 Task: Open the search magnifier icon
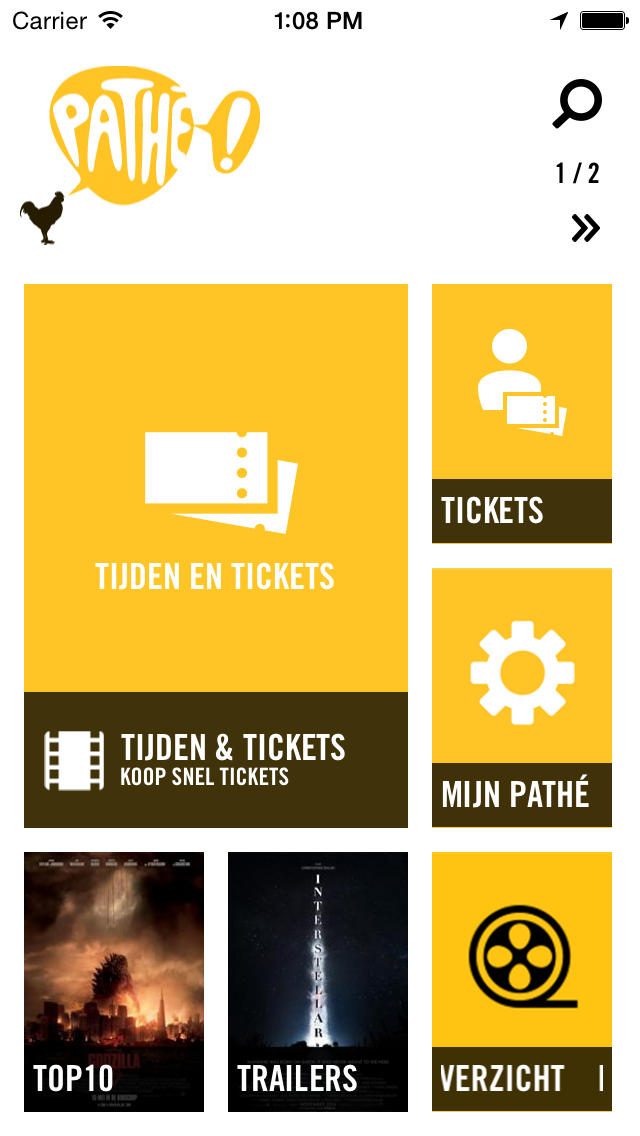pyautogui.click(x=577, y=106)
